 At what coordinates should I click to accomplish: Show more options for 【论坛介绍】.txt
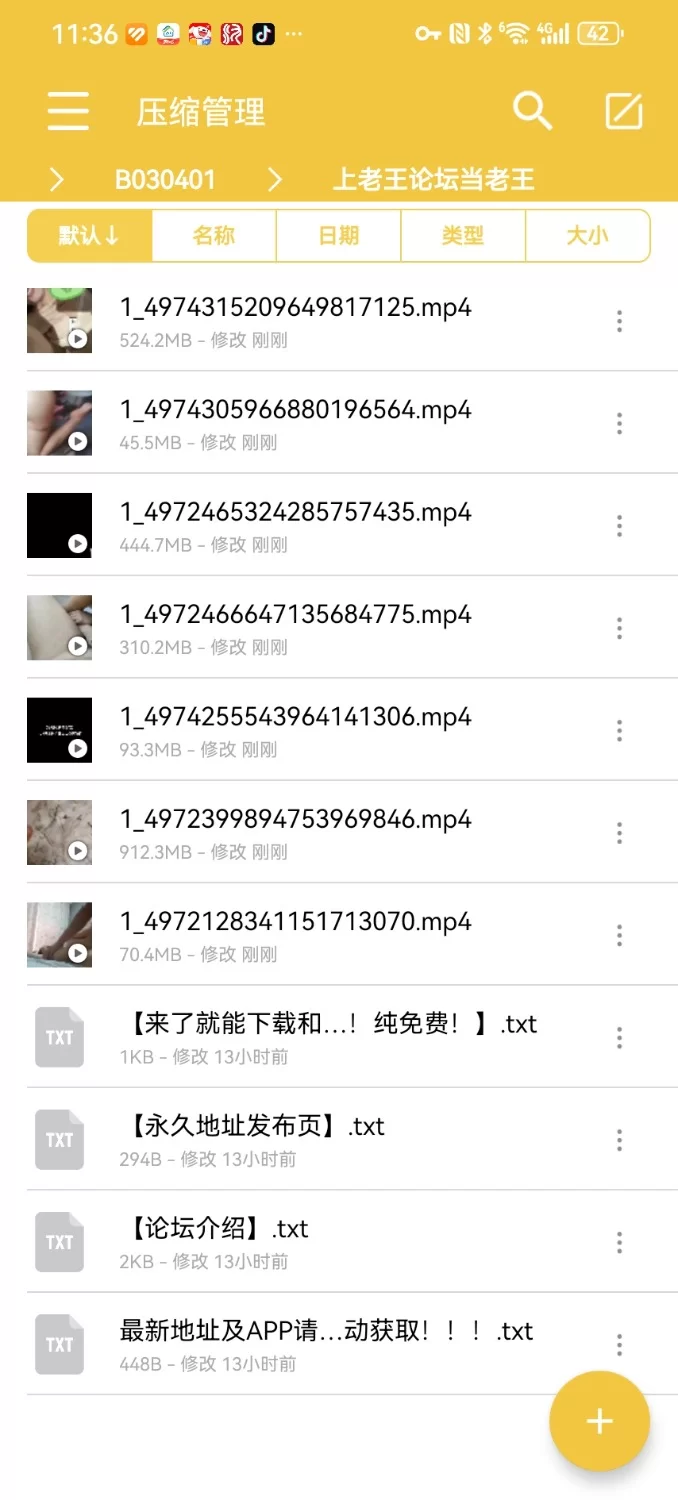coord(620,1242)
